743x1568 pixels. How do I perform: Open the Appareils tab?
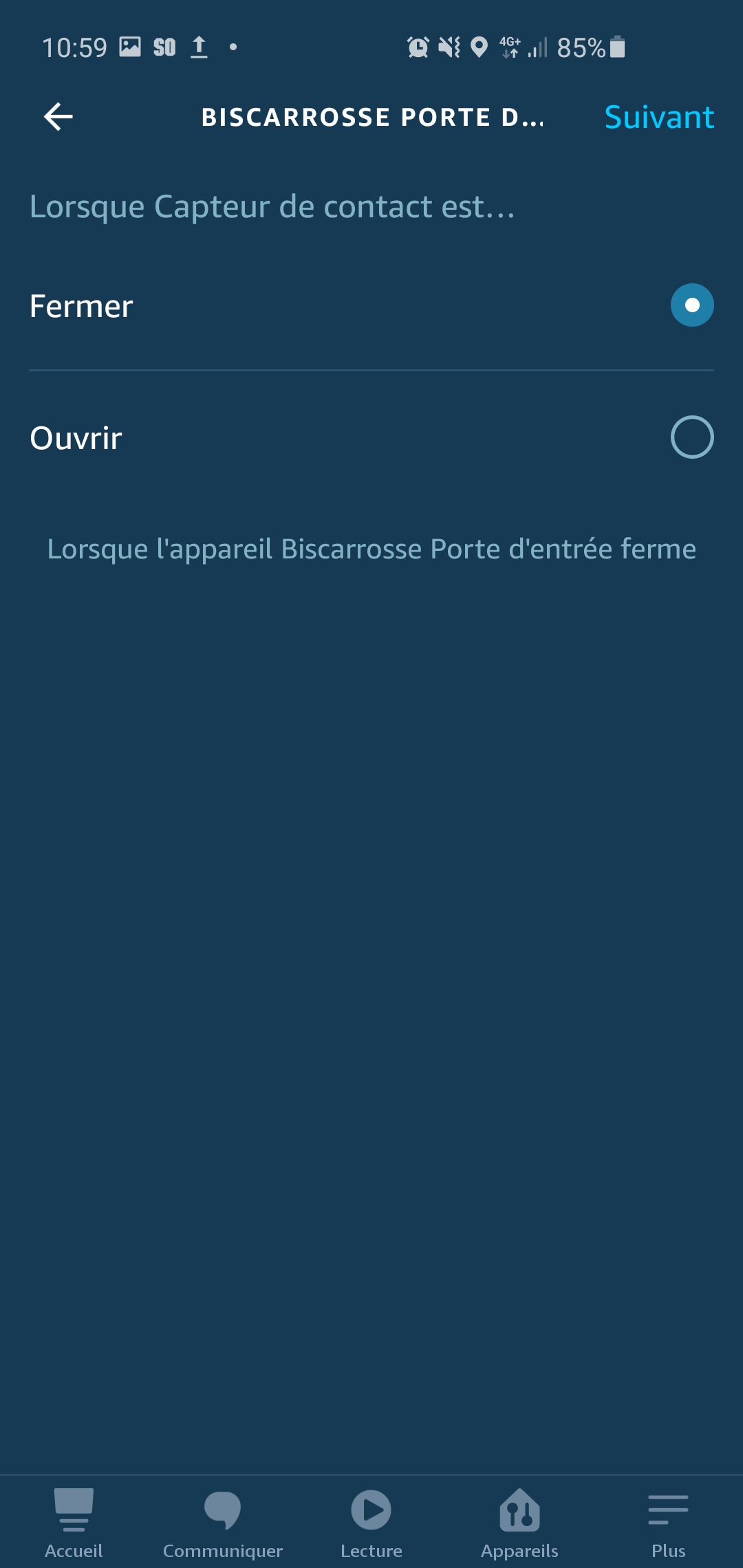(x=519, y=1523)
